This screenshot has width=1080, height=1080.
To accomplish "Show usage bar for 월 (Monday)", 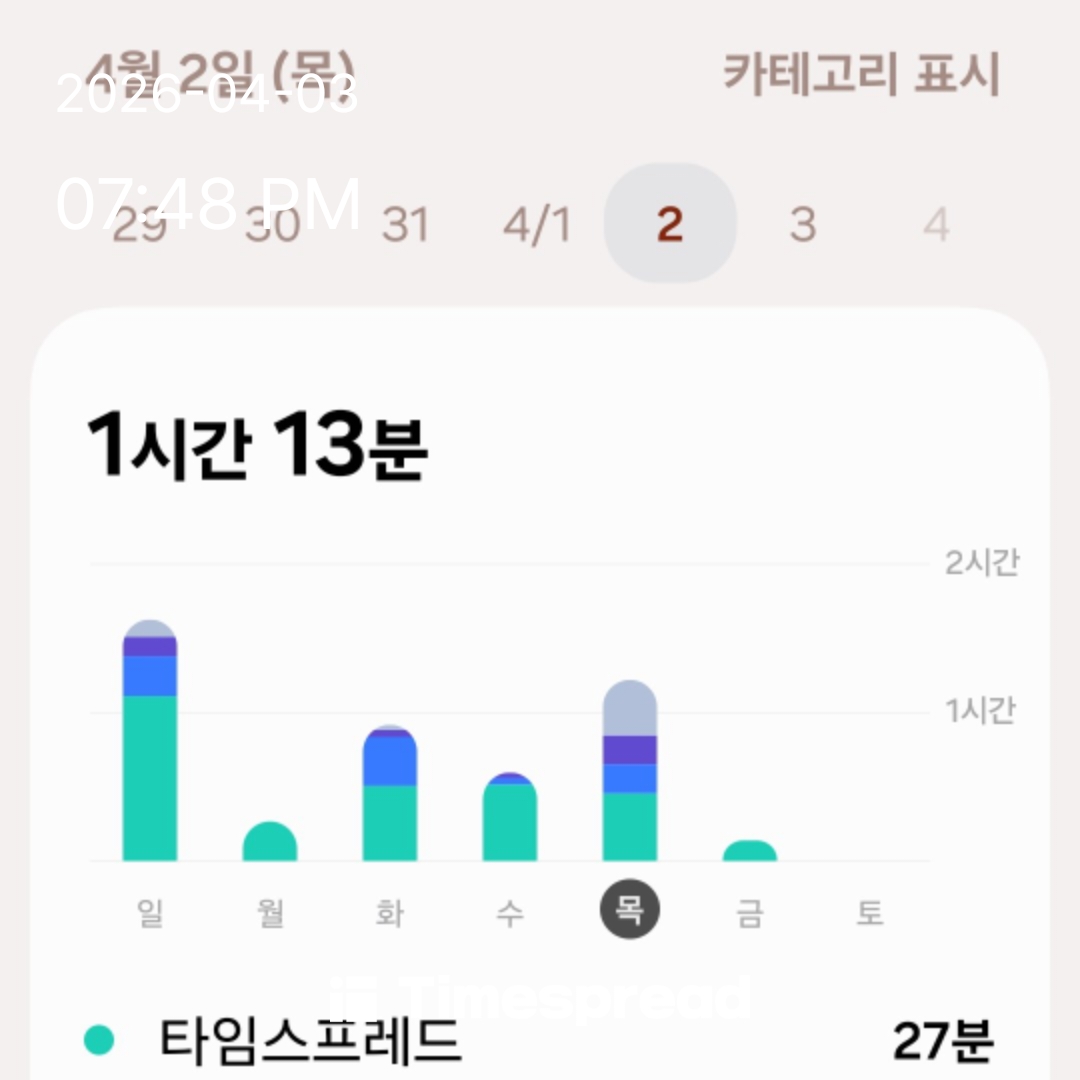I will pos(270,842).
